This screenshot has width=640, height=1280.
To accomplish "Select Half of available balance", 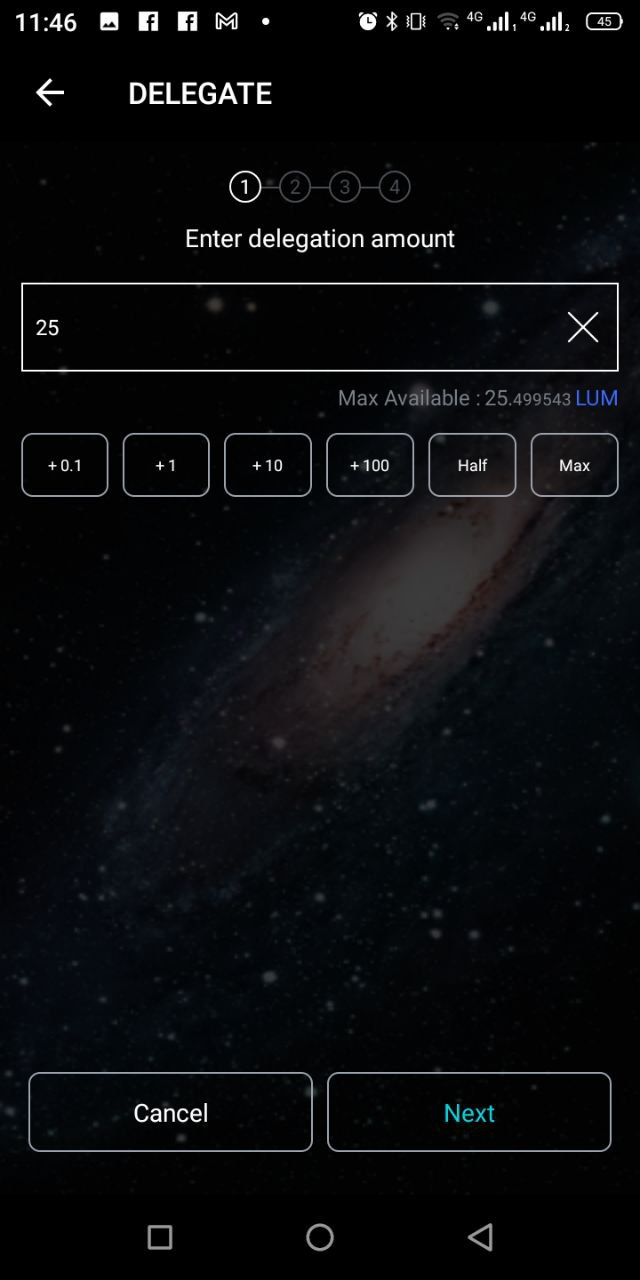I will [472, 465].
